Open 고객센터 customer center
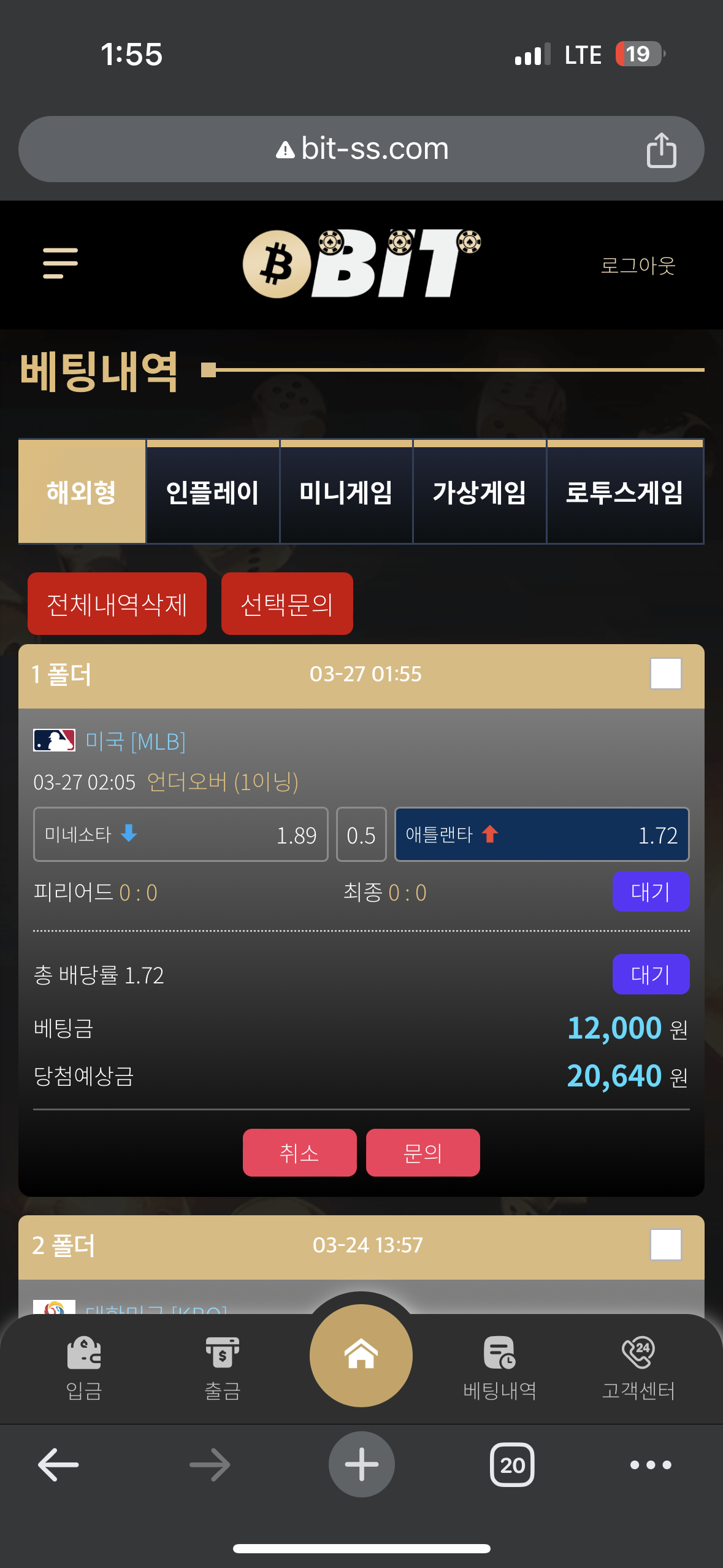Screen dimensions: 723x1568 pos(638,1368)
